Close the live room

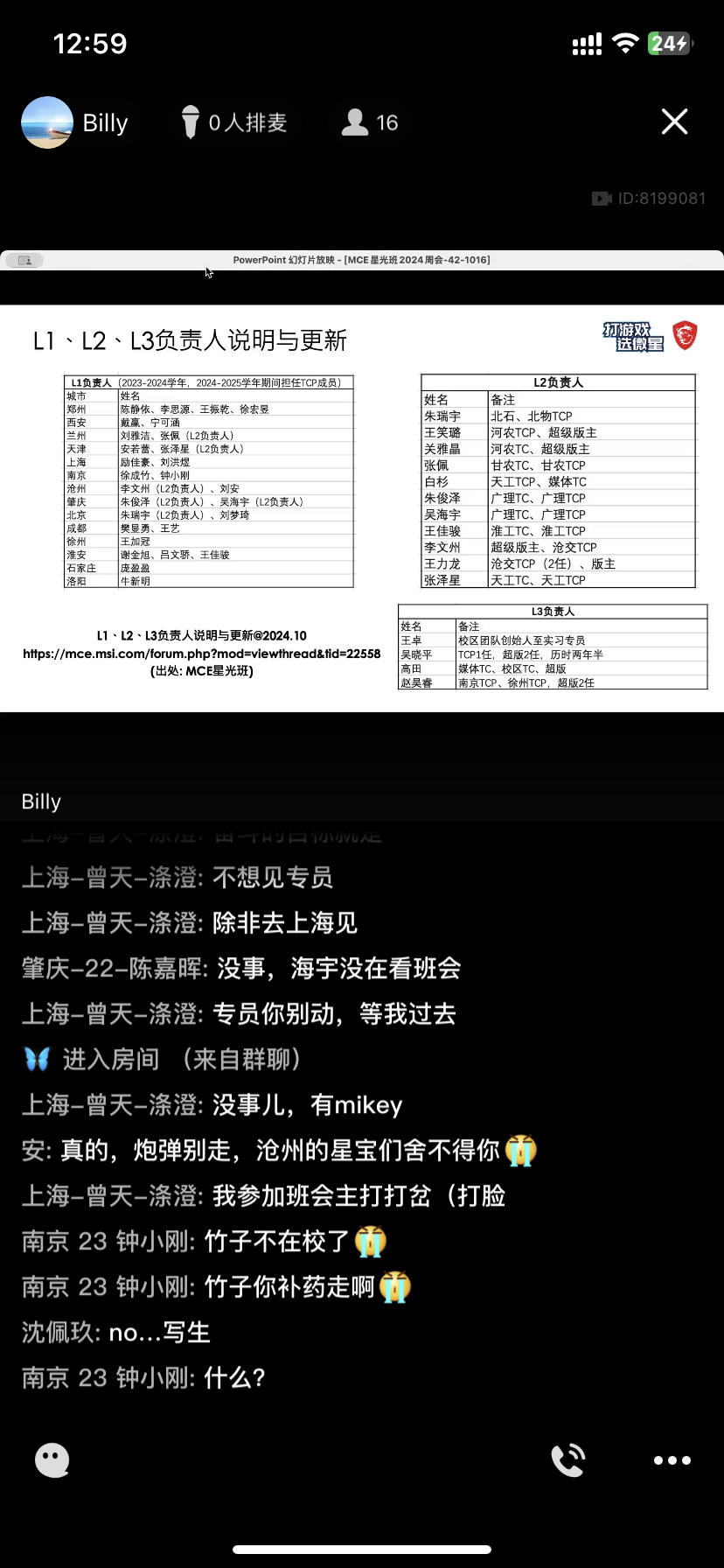[x=674, y=122]
